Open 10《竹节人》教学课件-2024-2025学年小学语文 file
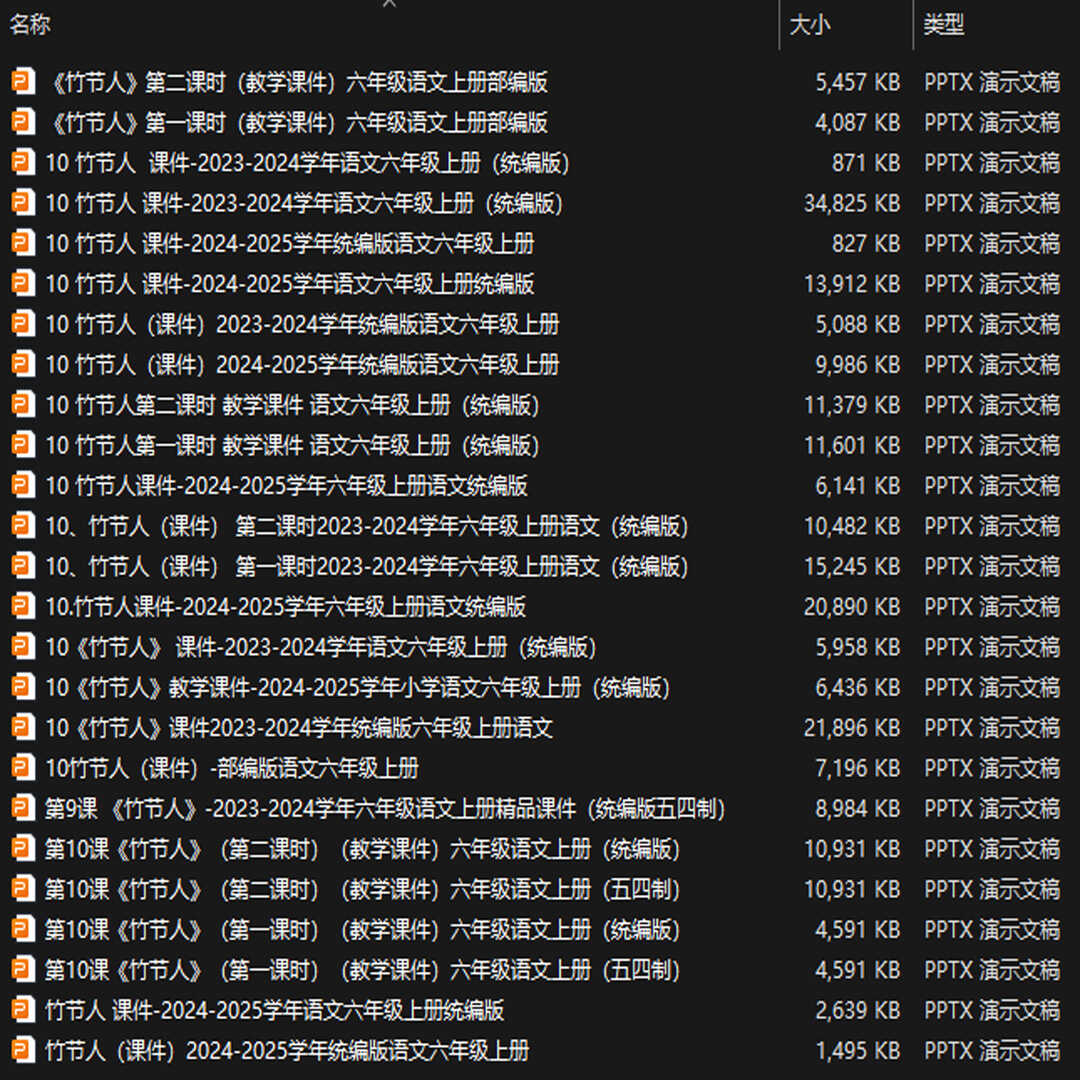The height and width of the screenshot is (1080, 1080). pyautogui.click(x=357, y=688)
